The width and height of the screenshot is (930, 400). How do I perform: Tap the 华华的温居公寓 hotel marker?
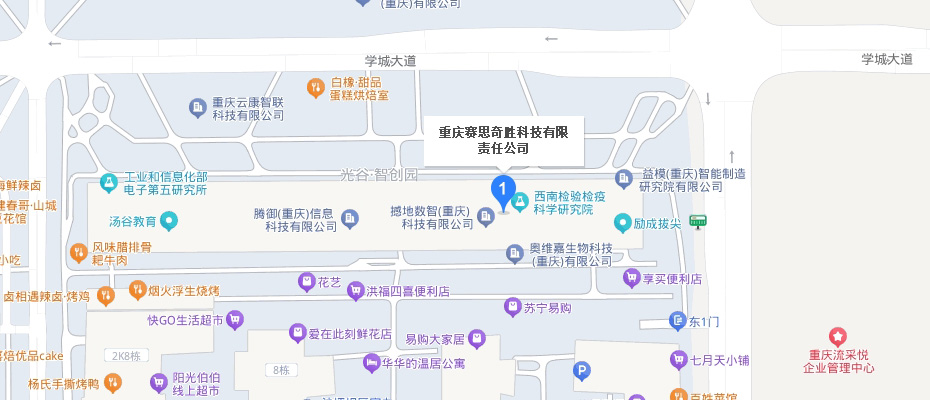click(x=370, y=362)
